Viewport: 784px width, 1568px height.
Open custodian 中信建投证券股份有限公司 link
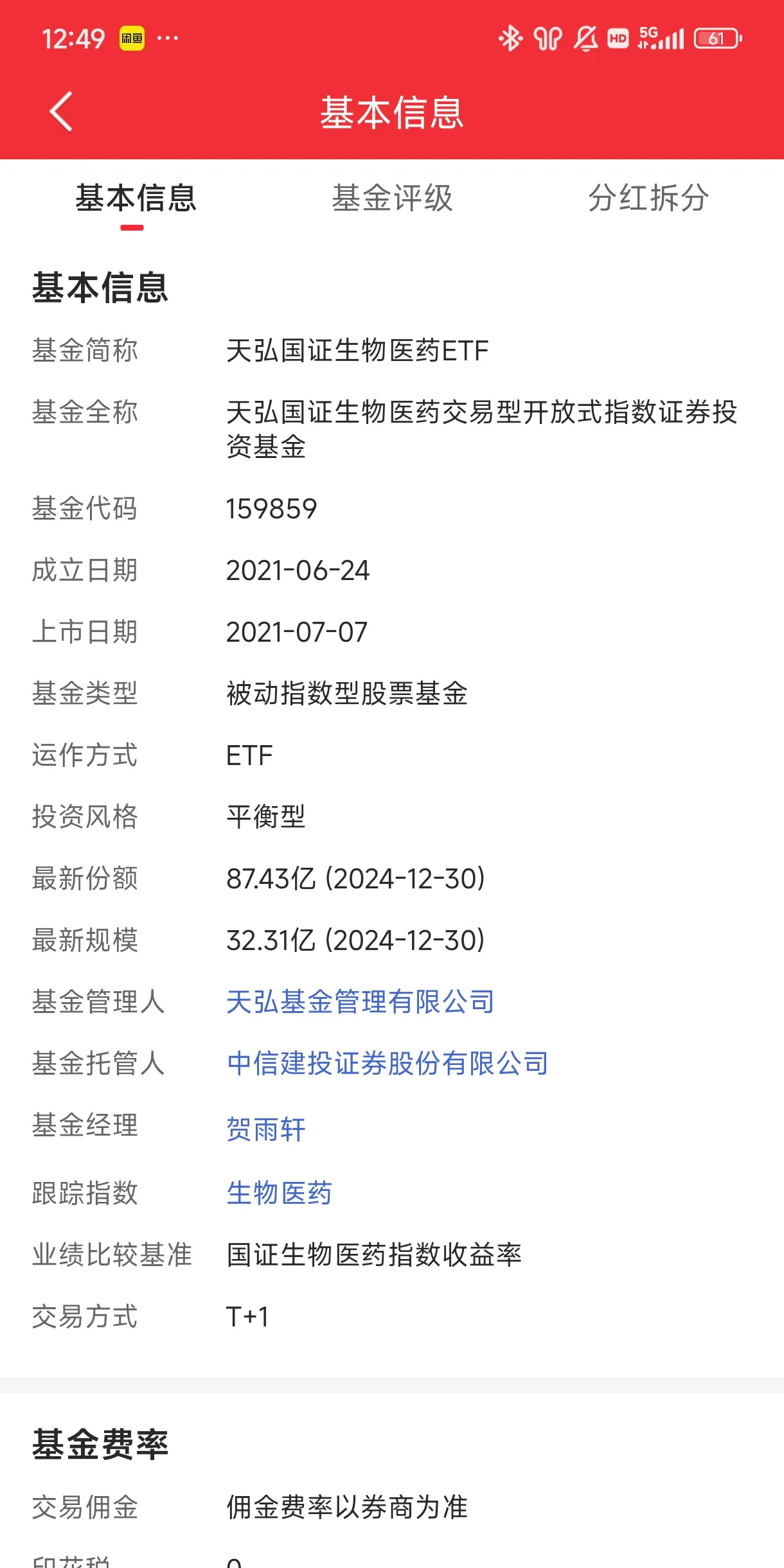point(387,1063)
